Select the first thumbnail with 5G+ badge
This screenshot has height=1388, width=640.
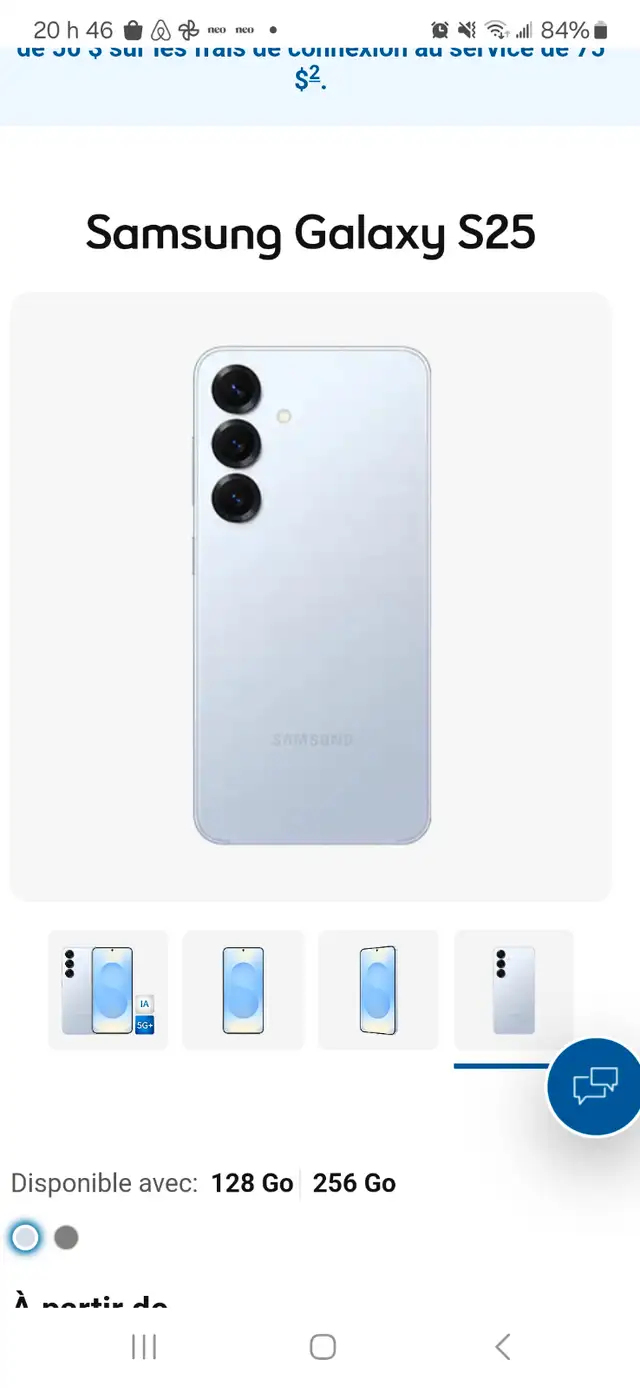pos(108,990)
